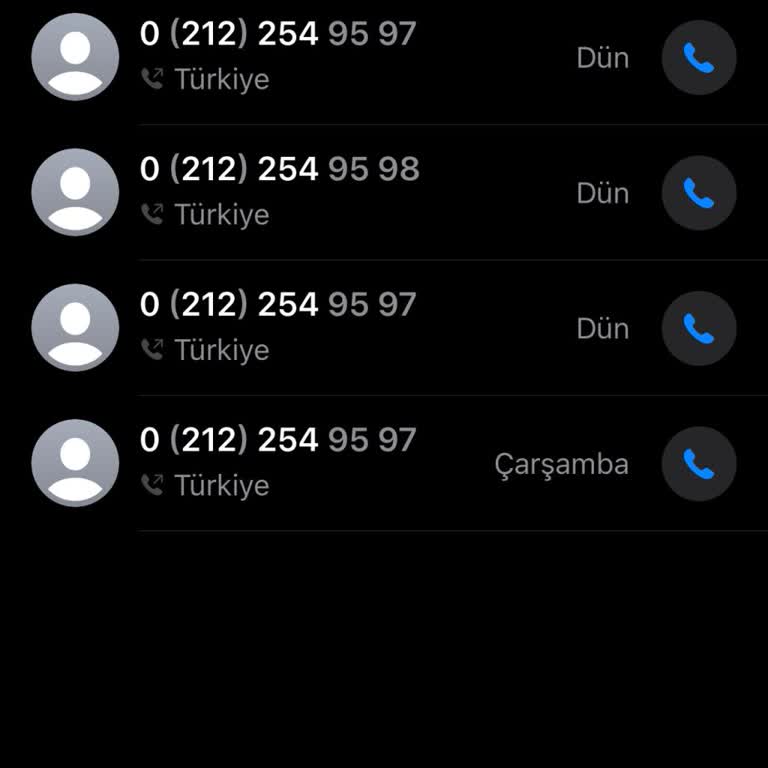Image resolution: width=768 pixels, height=768 pixels.
Task: Tap the phone icon beside the Çarşamba call
Action: pos(699,464)
